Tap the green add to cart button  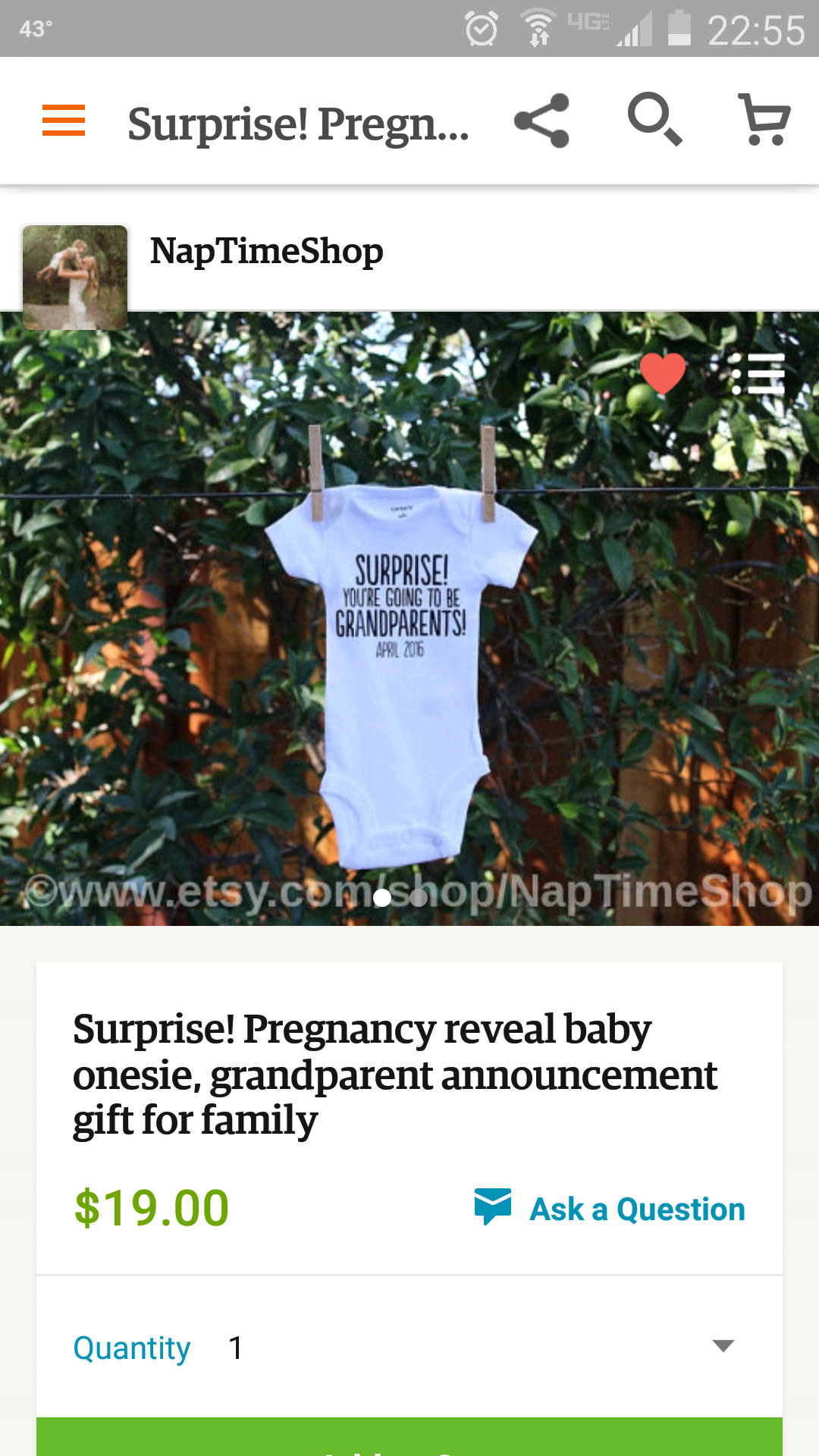tap(409, 1439)
